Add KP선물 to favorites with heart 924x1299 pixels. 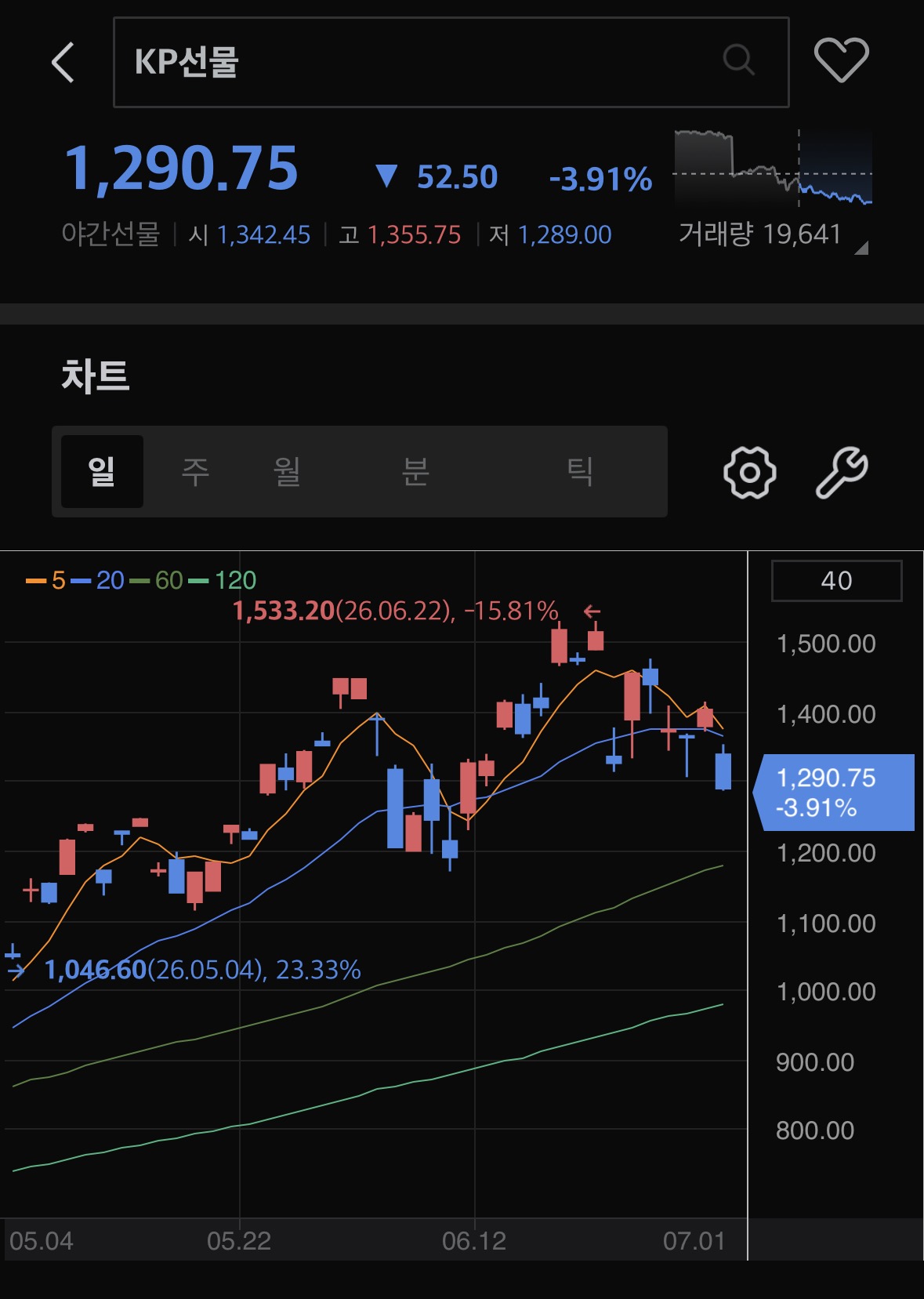842,60
